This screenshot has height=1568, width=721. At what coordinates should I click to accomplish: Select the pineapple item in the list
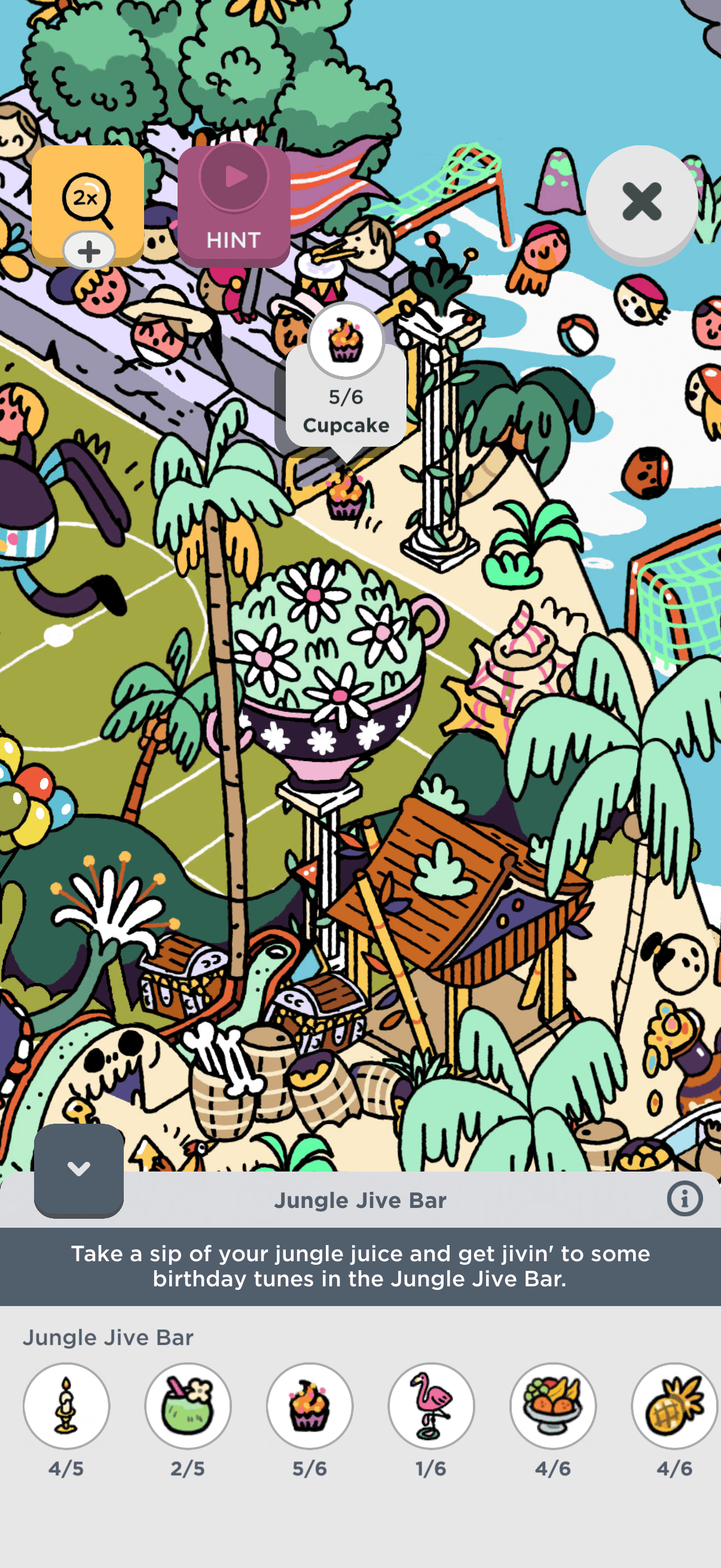pos(674,1405)
